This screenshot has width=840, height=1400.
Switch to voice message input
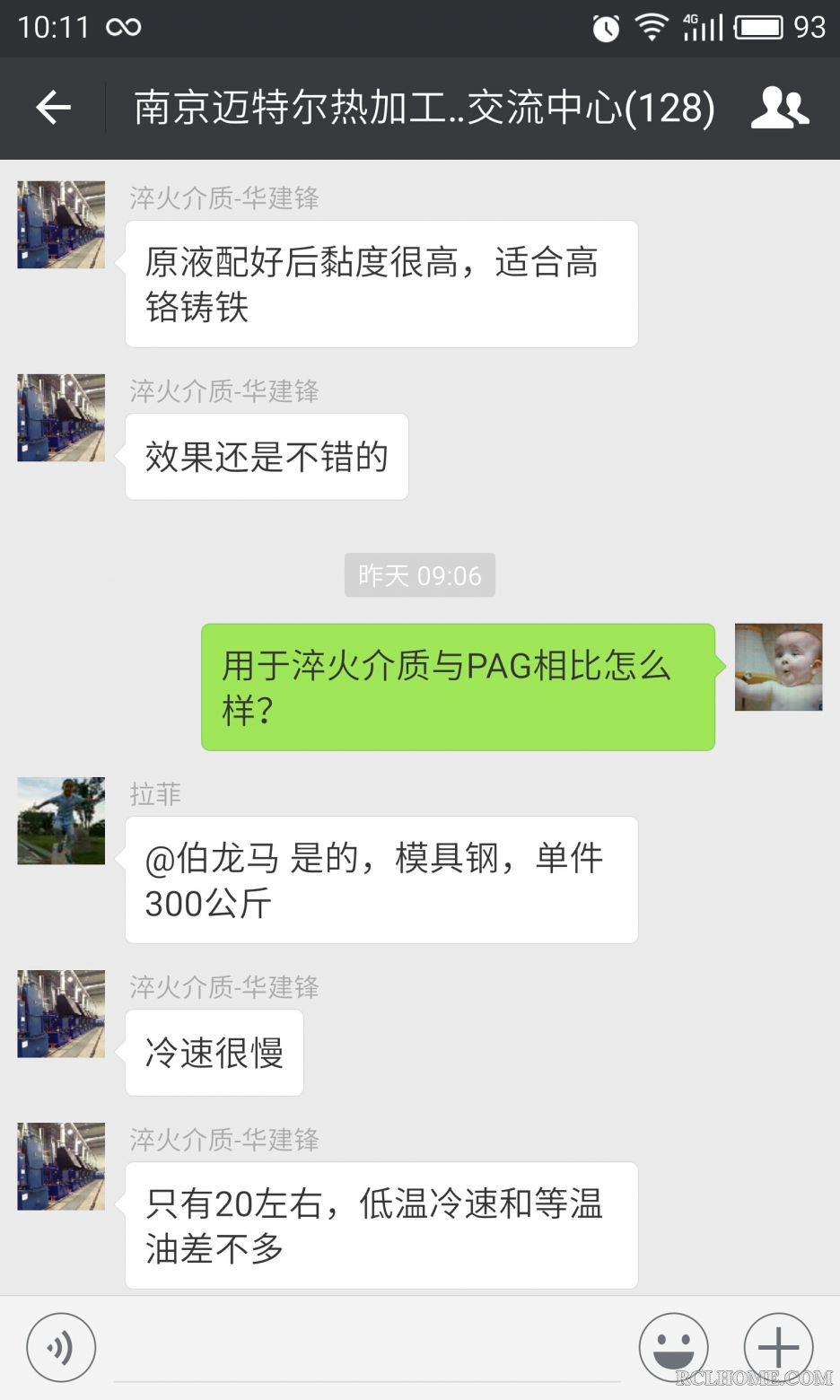click(61, 1347)
